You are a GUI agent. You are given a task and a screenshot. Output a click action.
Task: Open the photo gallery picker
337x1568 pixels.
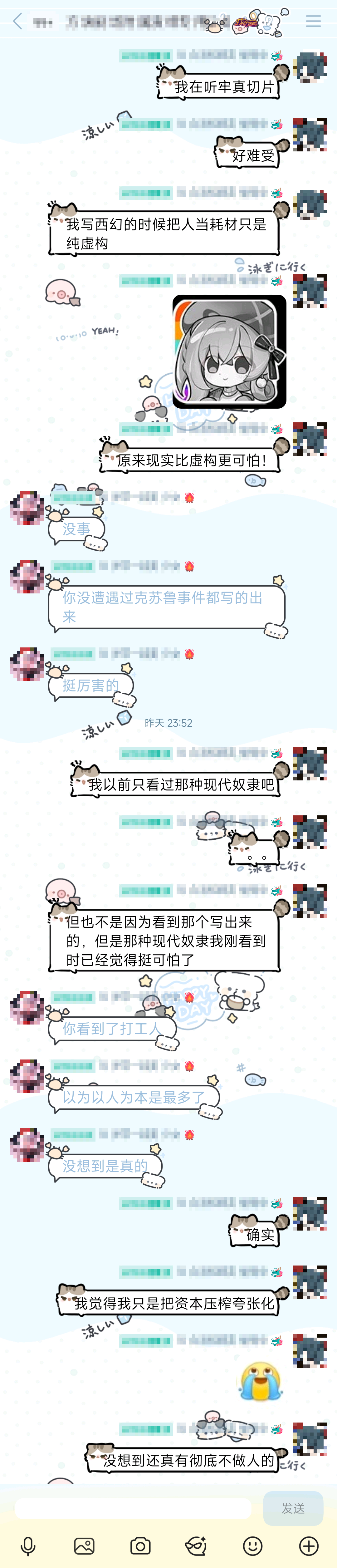84,1546
